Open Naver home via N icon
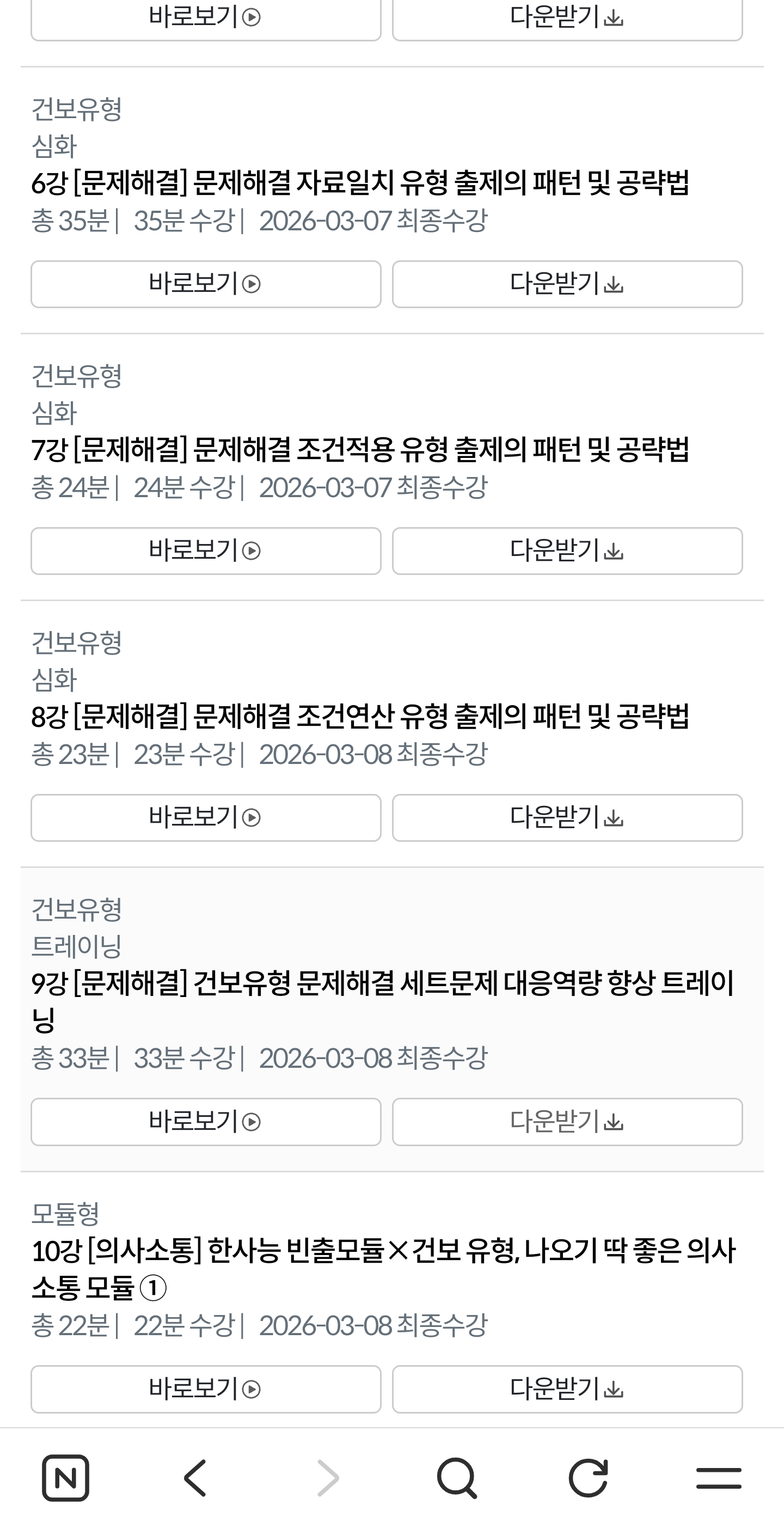Screen dimensions: 784x1529 coord(65,1477)
